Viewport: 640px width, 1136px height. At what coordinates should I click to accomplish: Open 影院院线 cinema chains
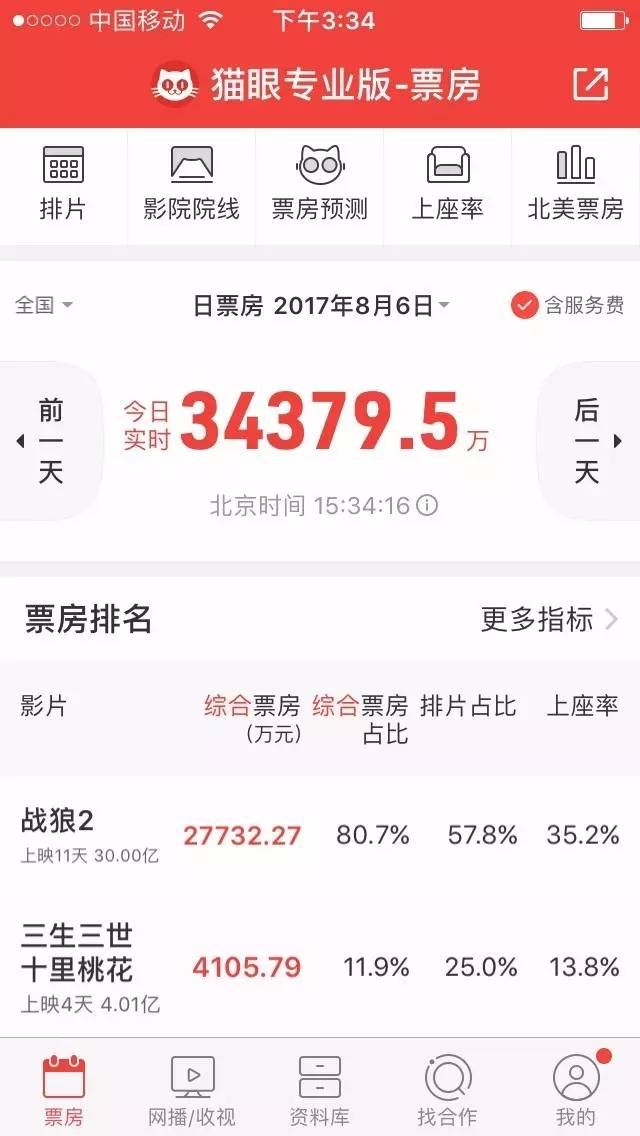(x=191, y=183)
